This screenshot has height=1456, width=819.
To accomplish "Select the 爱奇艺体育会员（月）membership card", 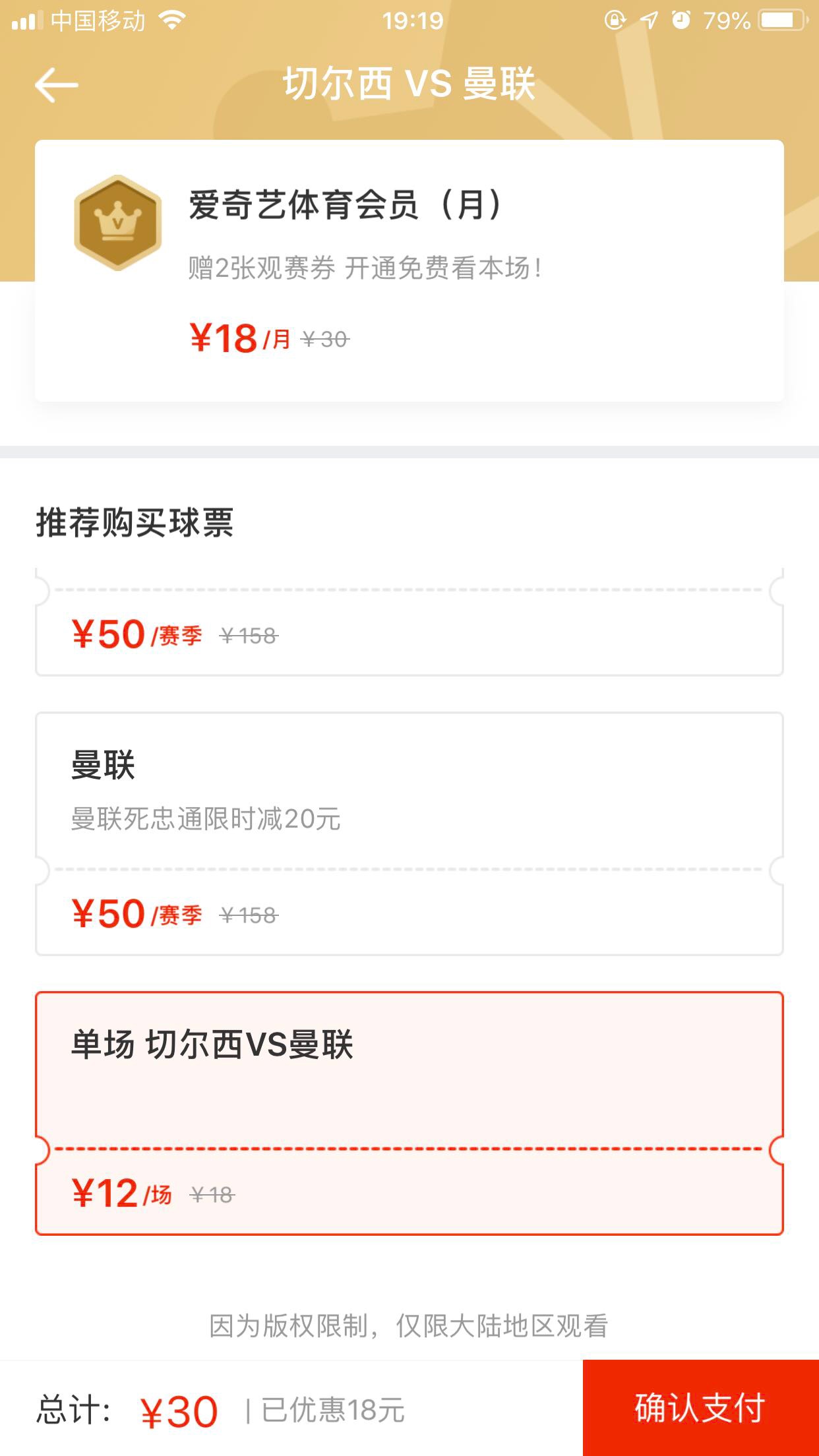I will pyautogui.click(x=409, y=270).
